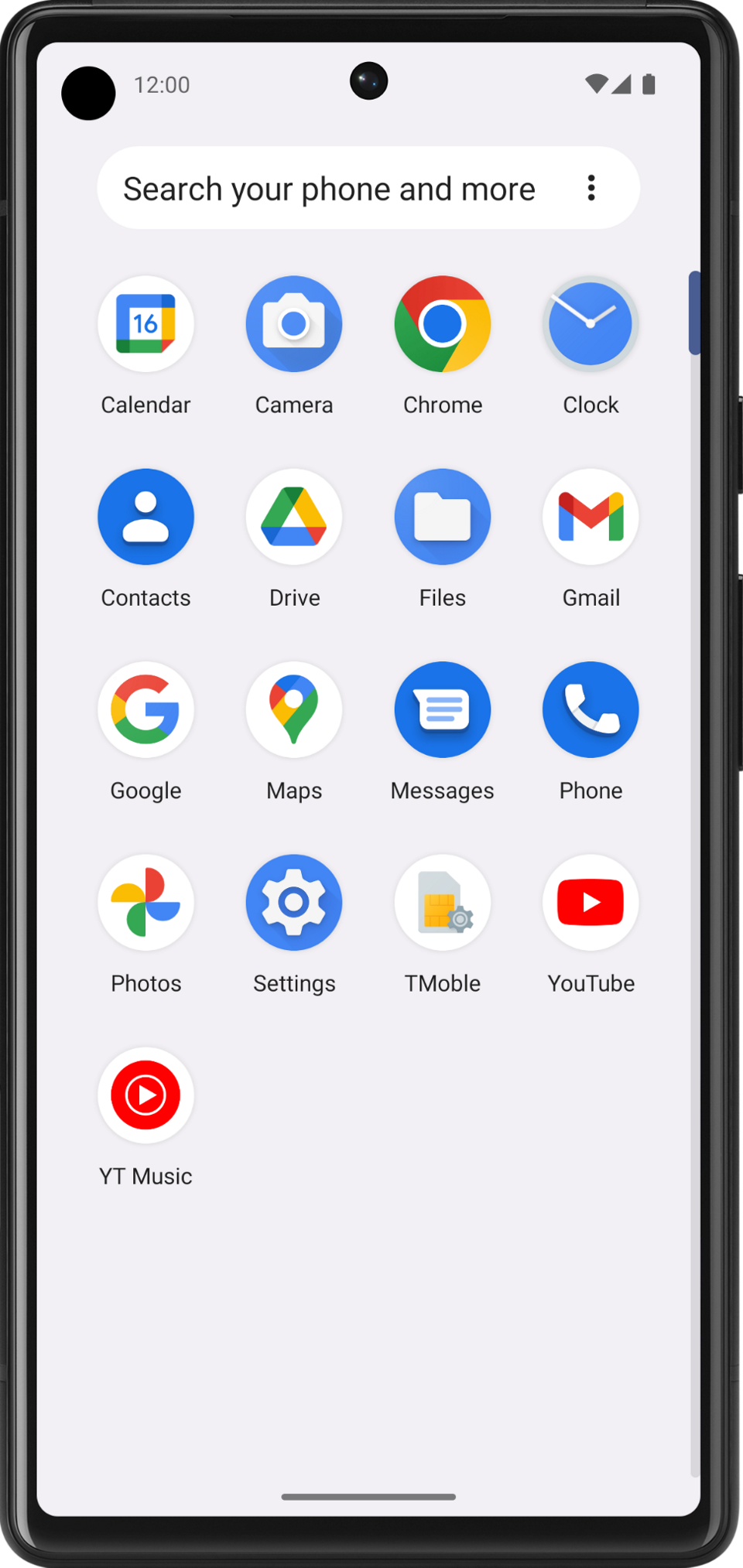
Task: Open Google Maps
Action: point(294,709)
